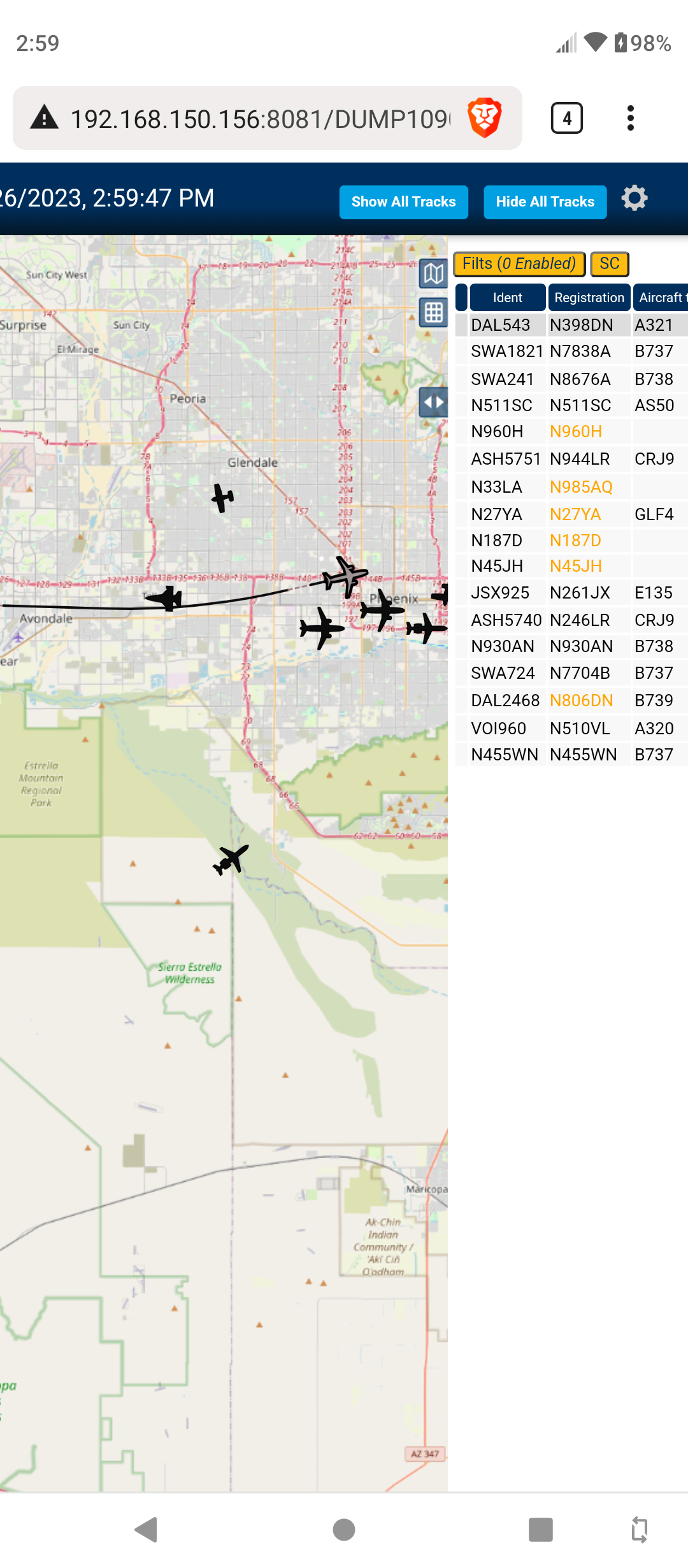Viewport: 688px width, 1568px height.
Task: Tap the URL address bar
Action: pyautogui.click(x=260, y=119)
